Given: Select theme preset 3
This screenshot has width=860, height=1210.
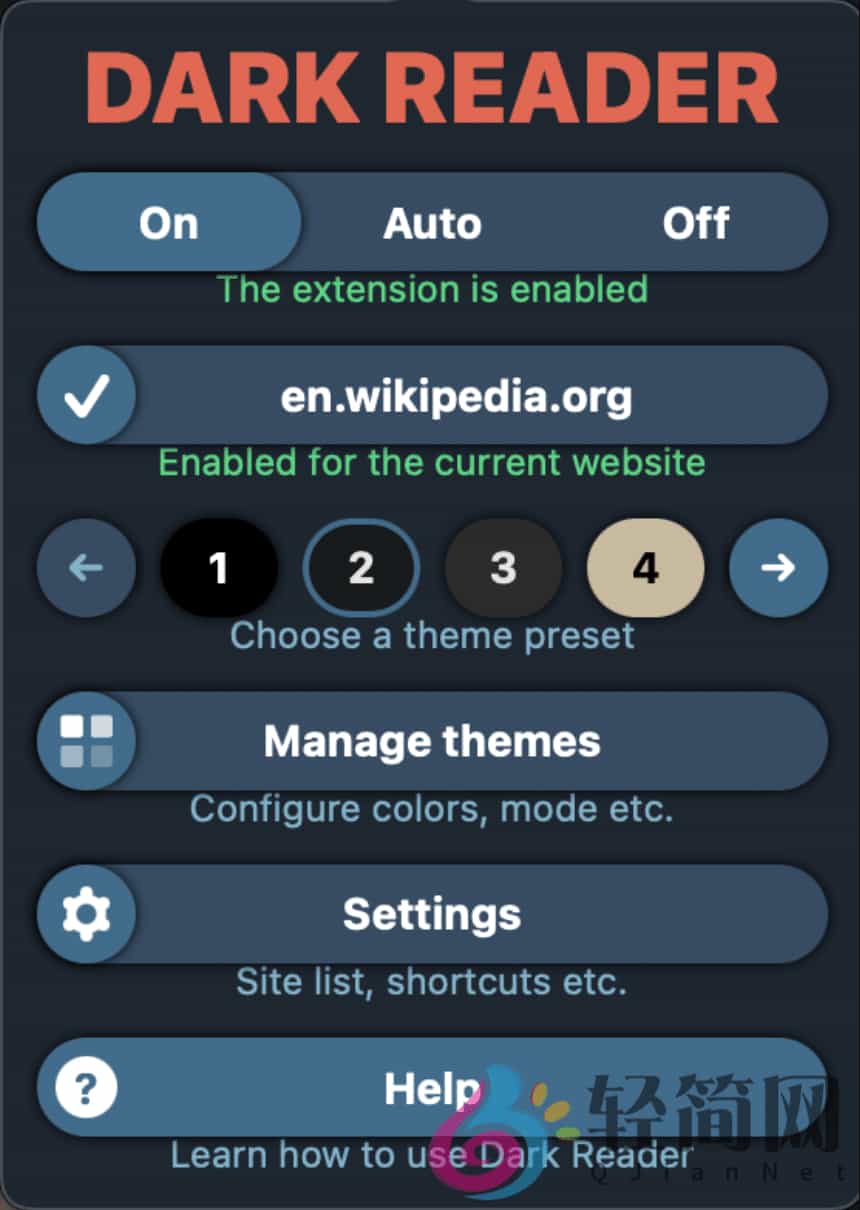Looking at the screenshot, I should (503, 568).
